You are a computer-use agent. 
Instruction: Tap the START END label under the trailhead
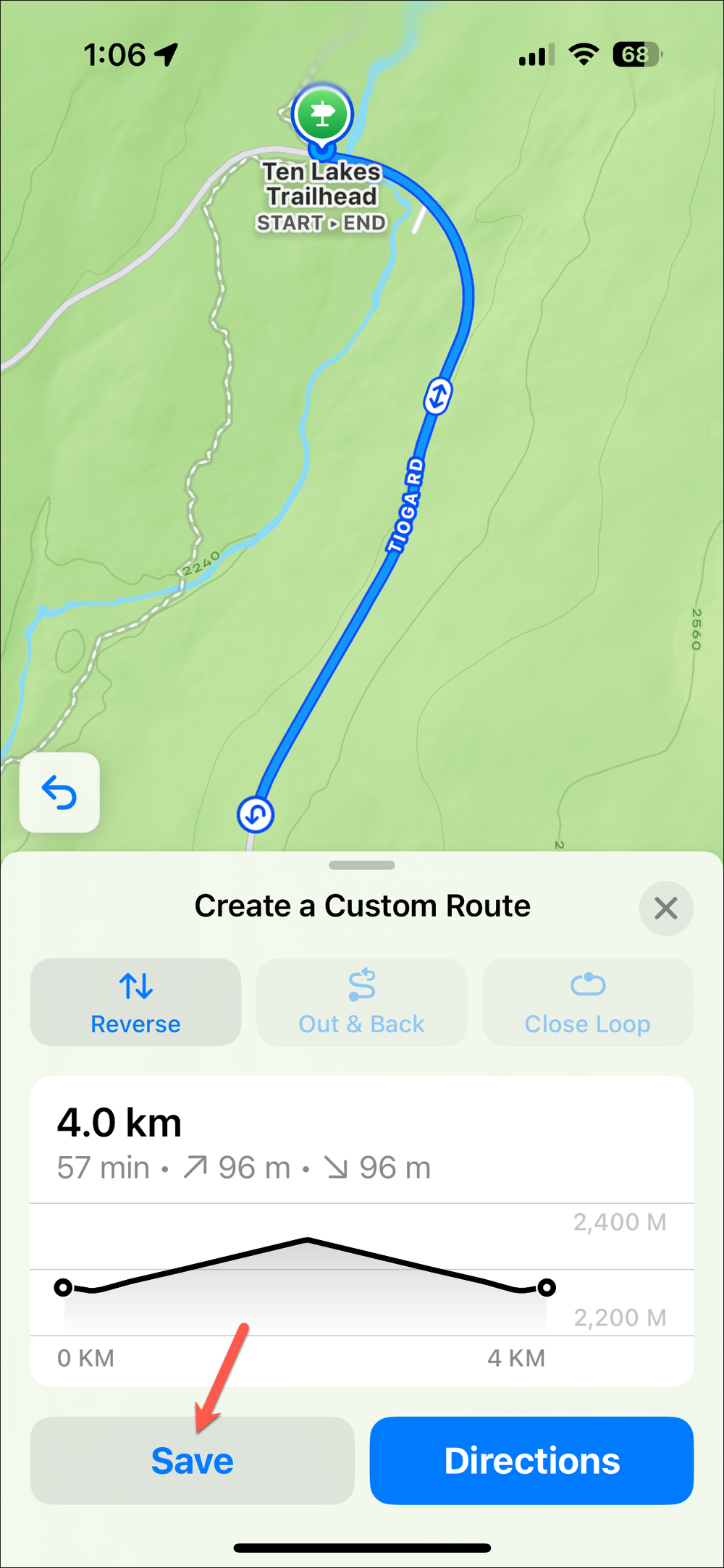click(x=321, y=223)
